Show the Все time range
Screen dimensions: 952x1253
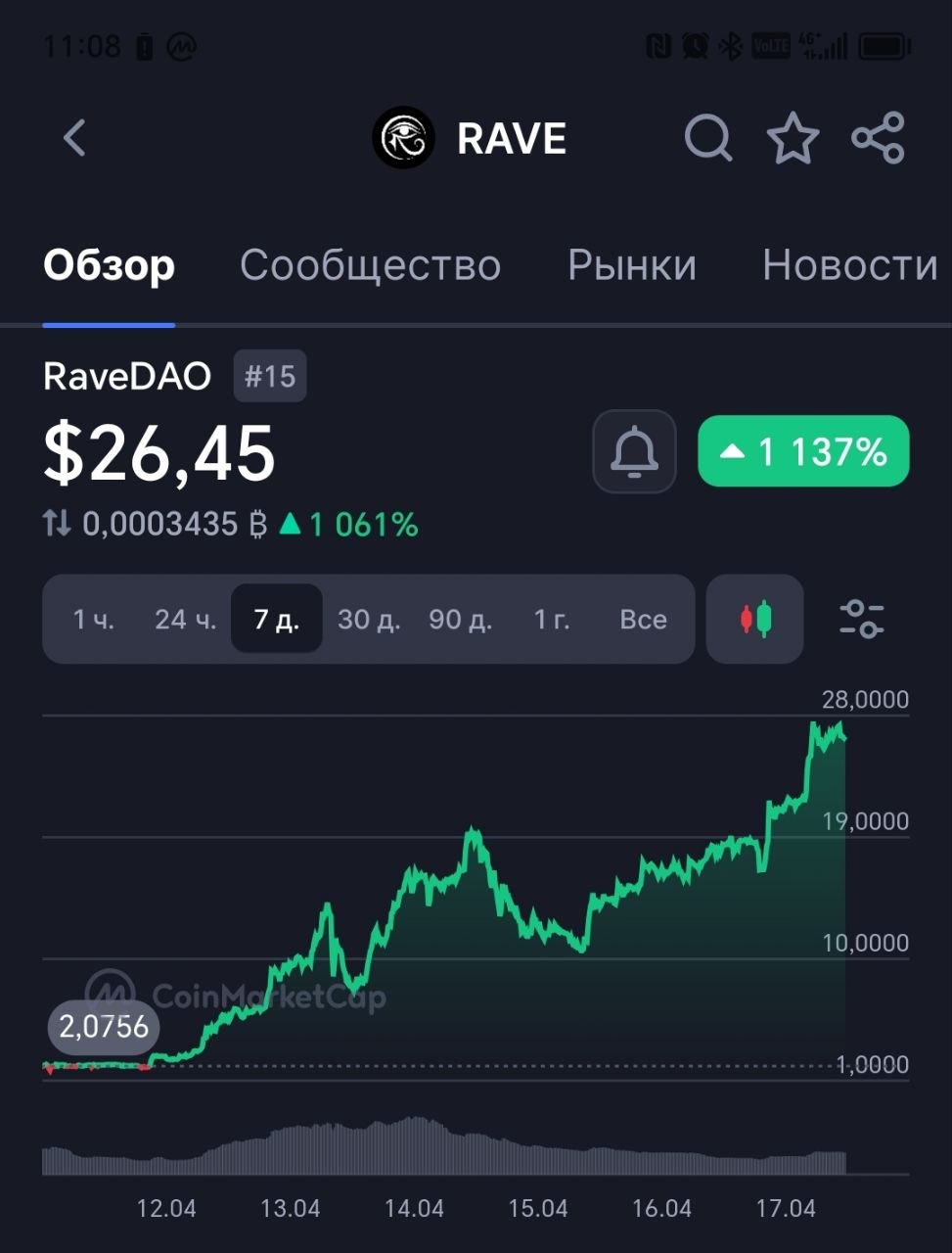pos(643,619)
